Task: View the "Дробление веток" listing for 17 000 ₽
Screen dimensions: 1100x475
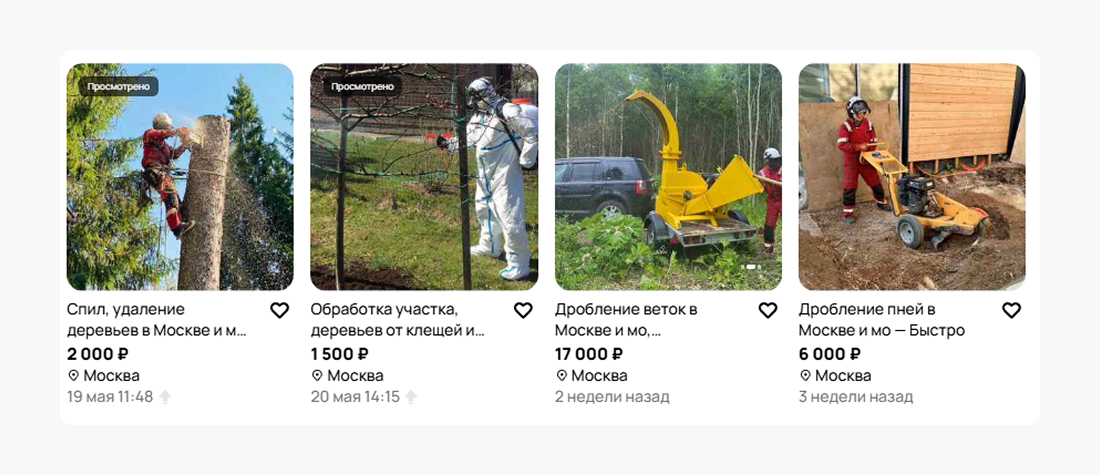Action: (626, 319)
